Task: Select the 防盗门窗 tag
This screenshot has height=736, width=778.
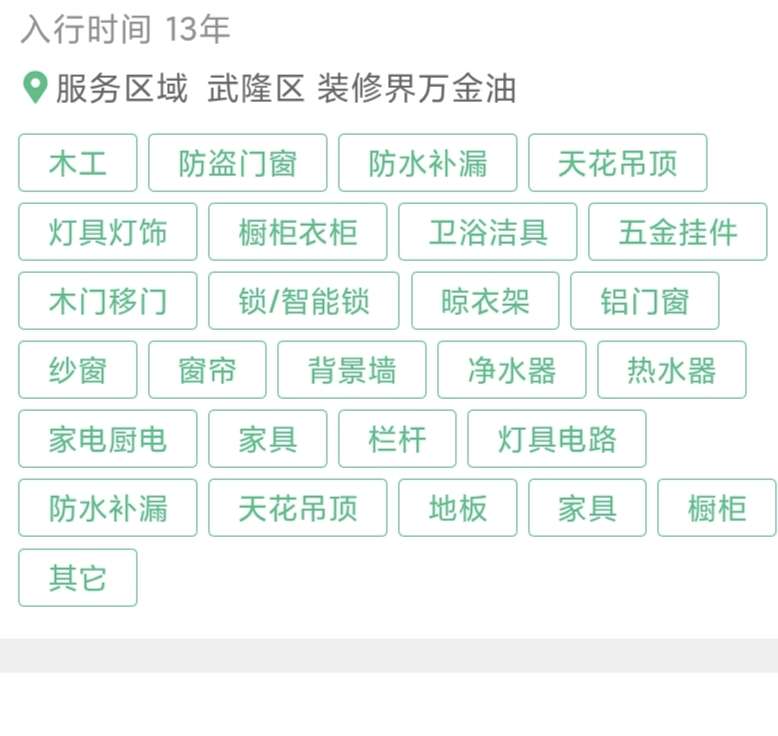Action: coord(237,163)
